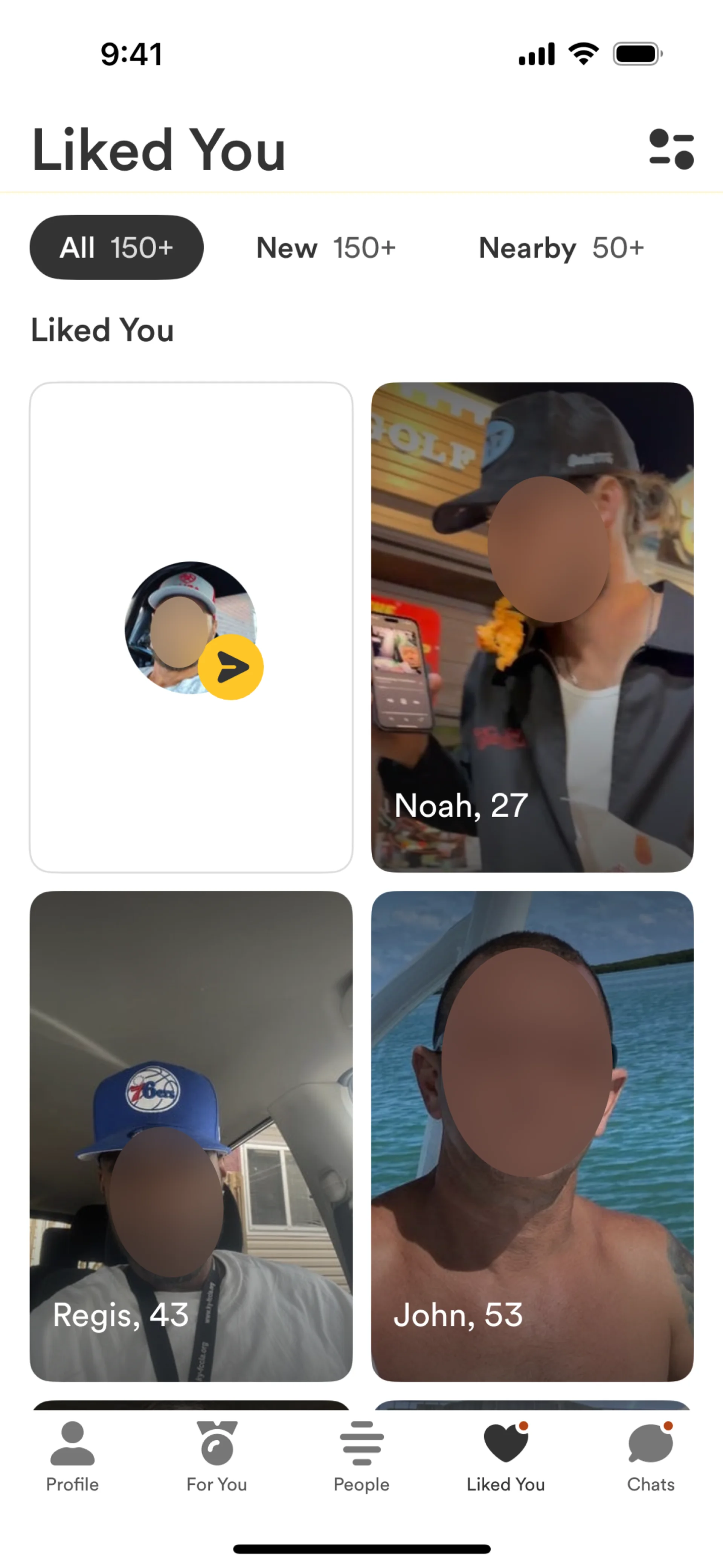Open the People tab
723x1568 pixels.
(x=361, y=1456)
